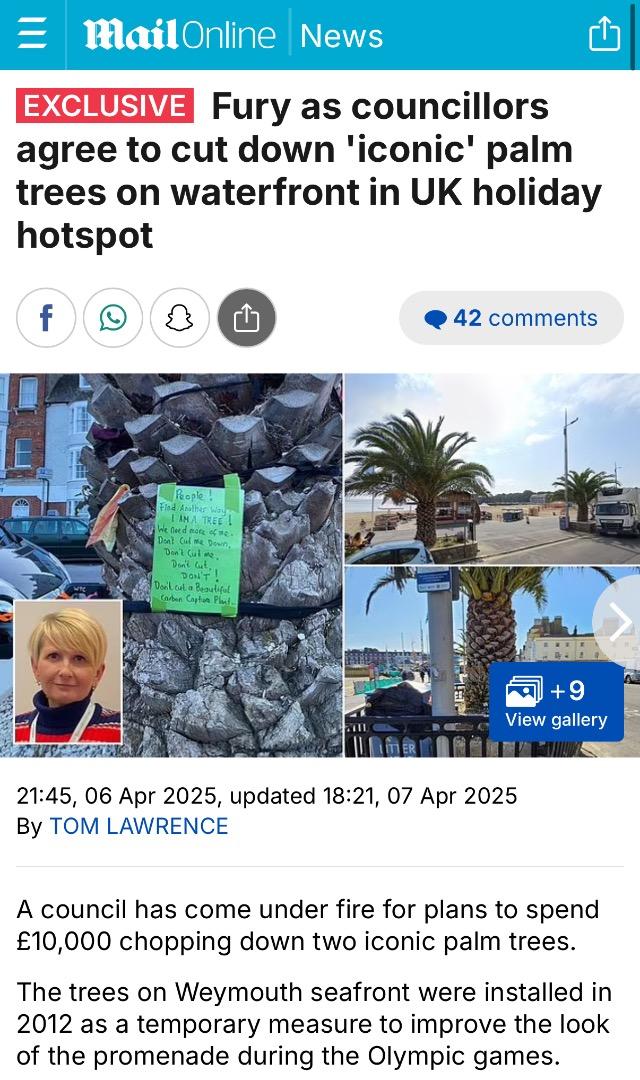View the 42 comments
The image size is (640, 1080).
(511, 318)
